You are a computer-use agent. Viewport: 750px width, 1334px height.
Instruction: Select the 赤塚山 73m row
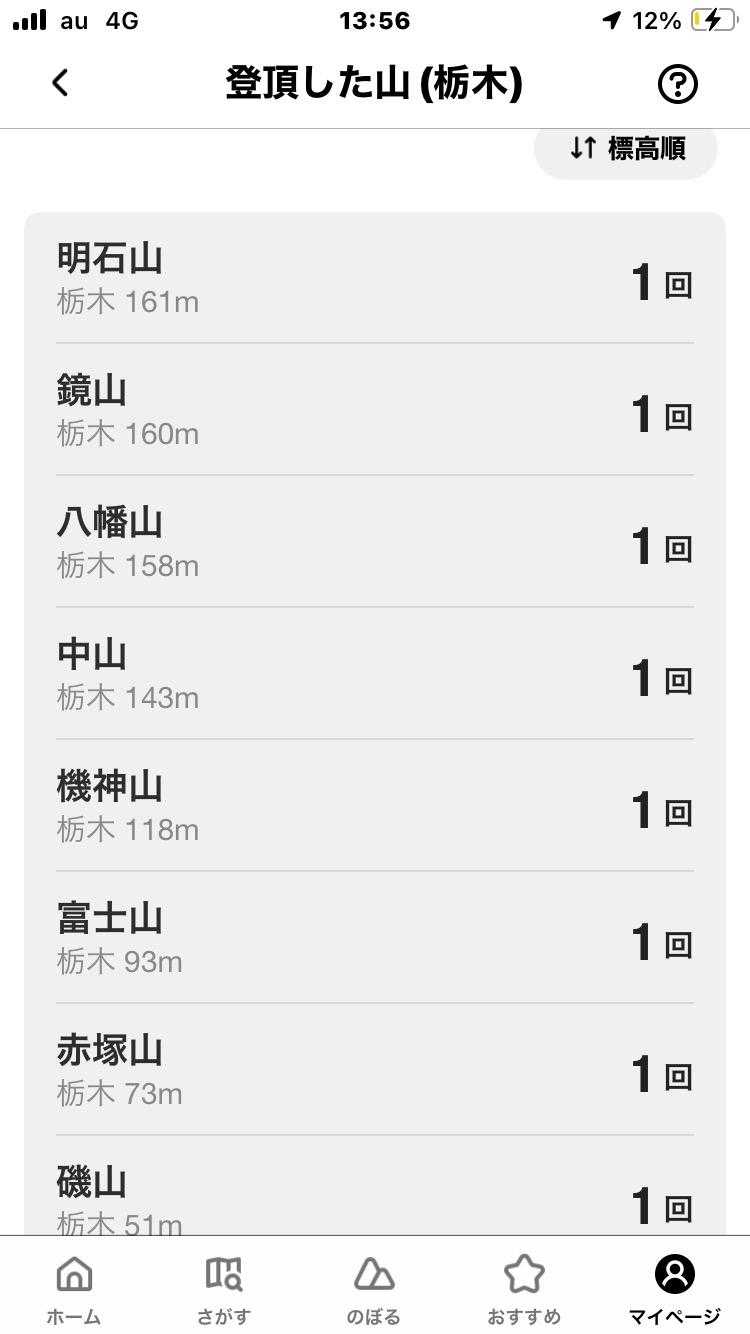[x=374, y=1070]
